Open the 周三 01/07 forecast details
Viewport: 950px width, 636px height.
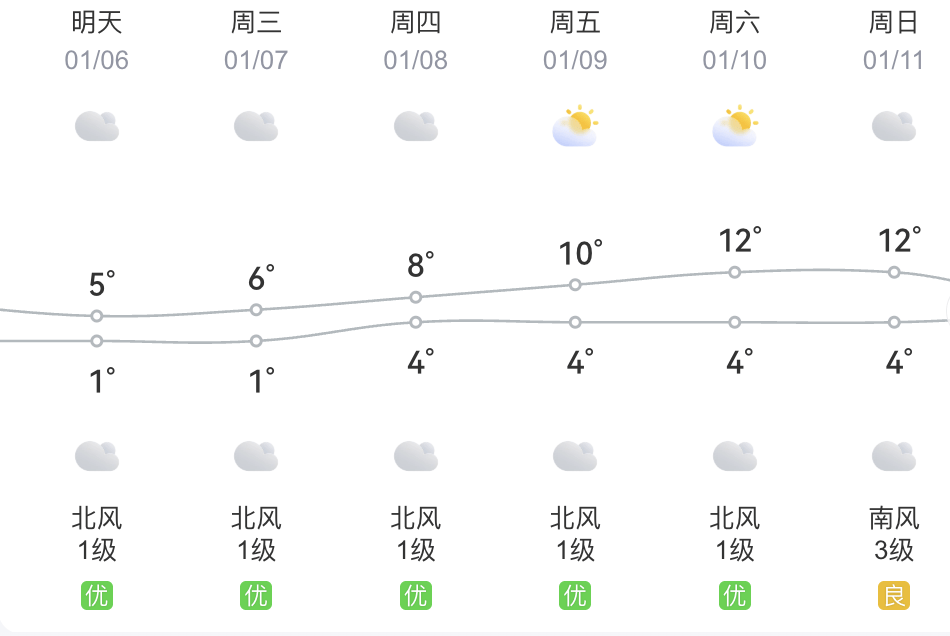pyautogui.click(x=256, y=40)
